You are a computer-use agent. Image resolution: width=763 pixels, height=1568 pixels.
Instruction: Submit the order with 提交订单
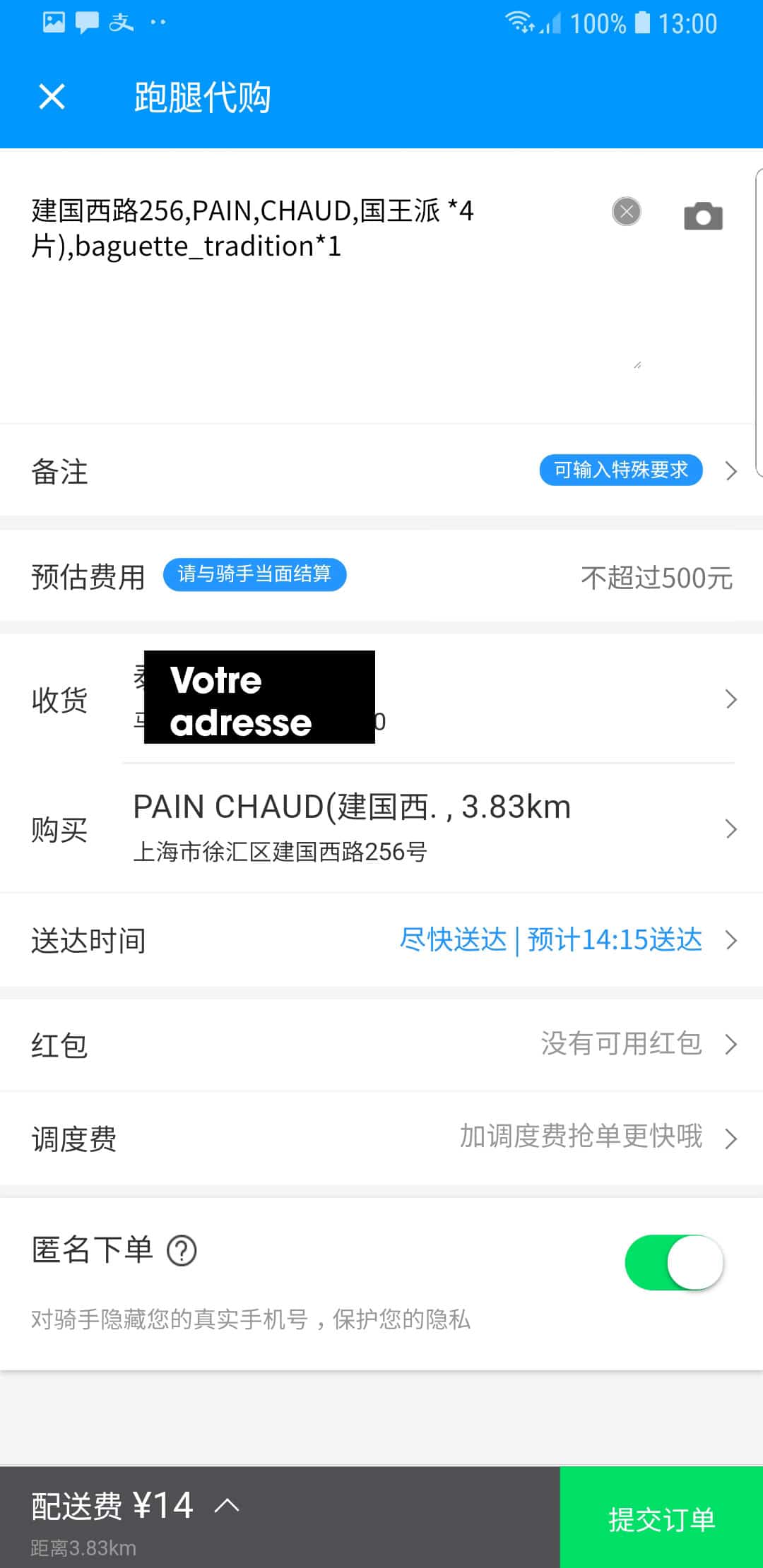pos(661,1517)
